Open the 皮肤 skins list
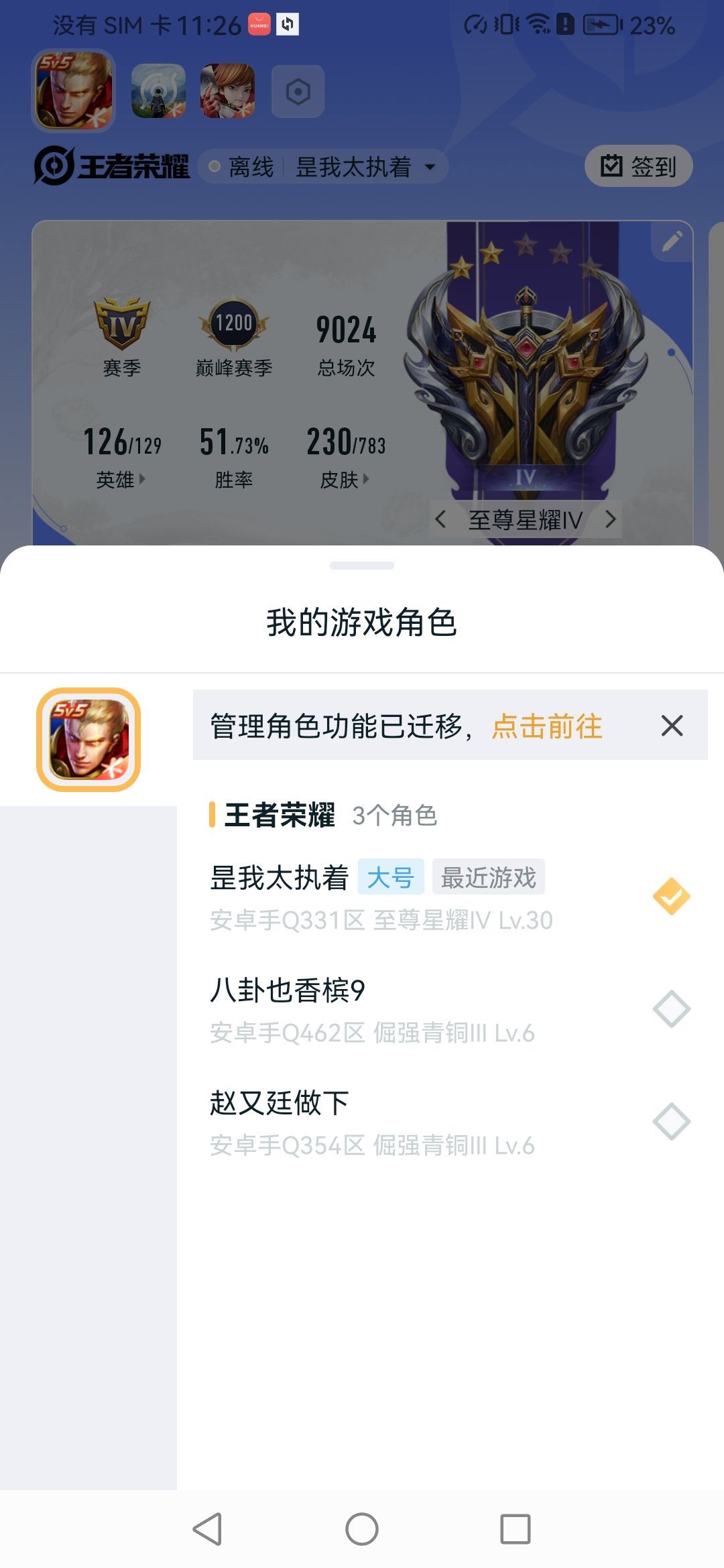Image resolution: width=724 pixels, height=1568 pixels. point(345,478)
